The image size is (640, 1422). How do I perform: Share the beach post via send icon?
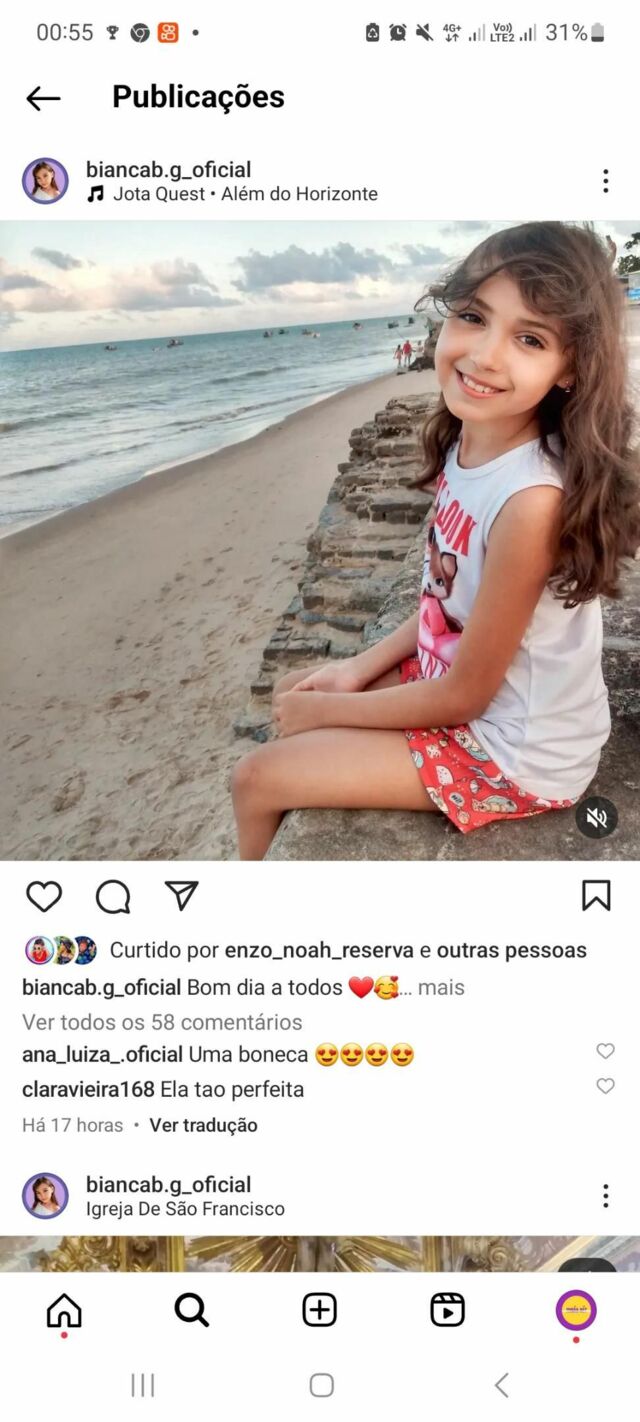(x=182, y=895)
